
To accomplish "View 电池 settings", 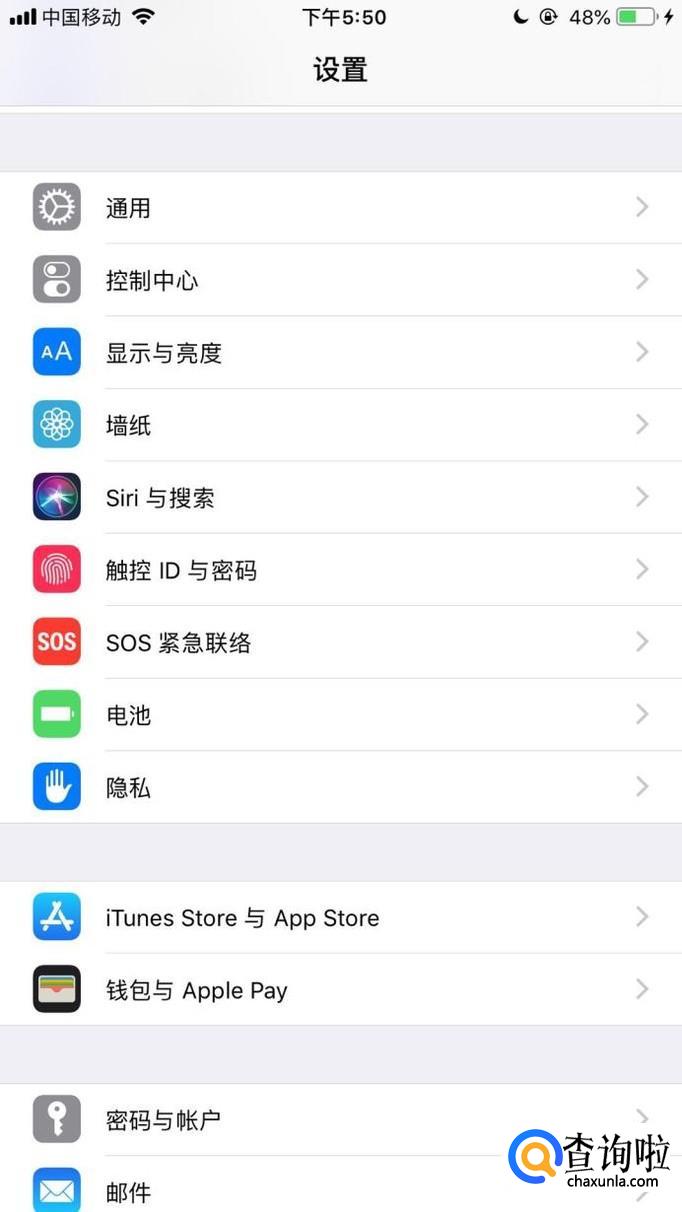I will (340, 715).
